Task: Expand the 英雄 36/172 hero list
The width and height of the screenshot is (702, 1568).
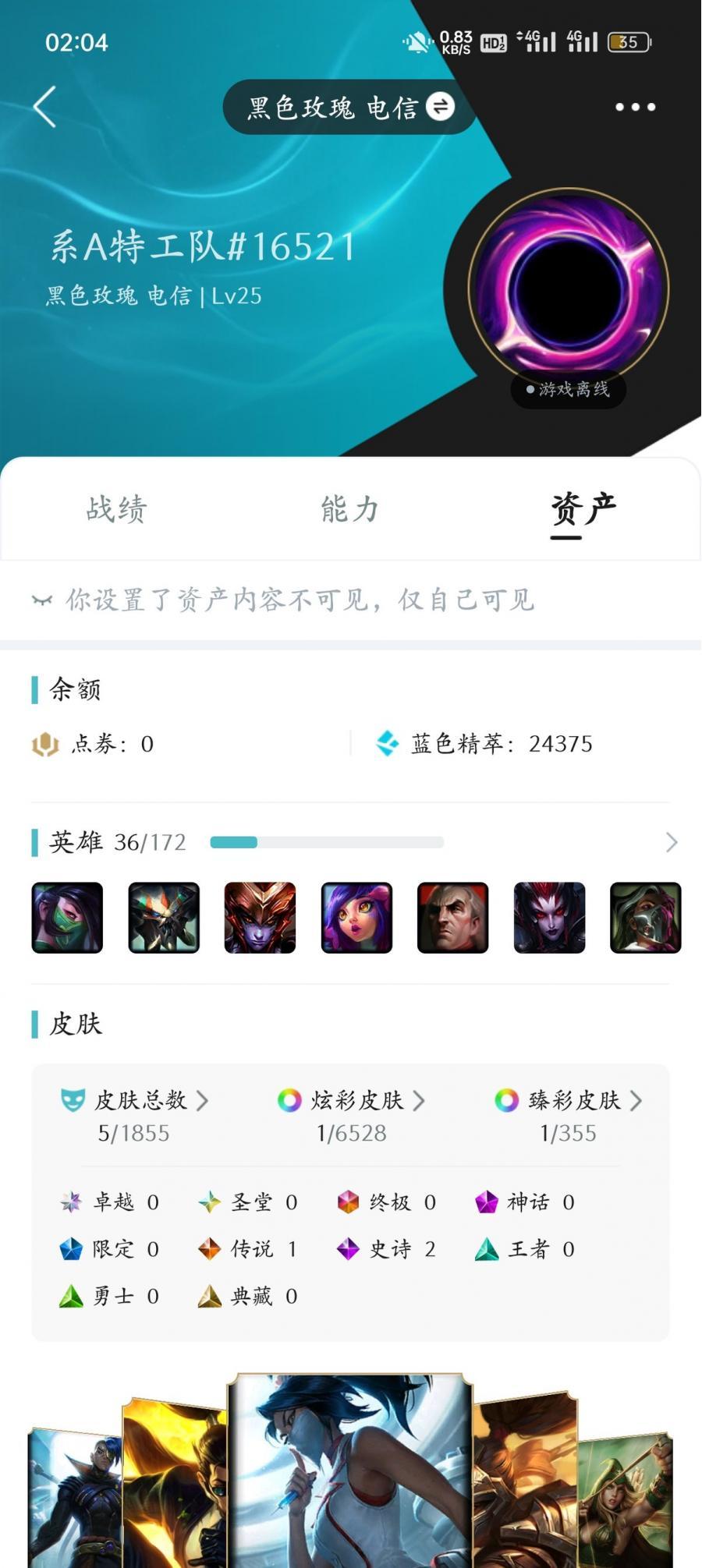Action: point(671,842)
